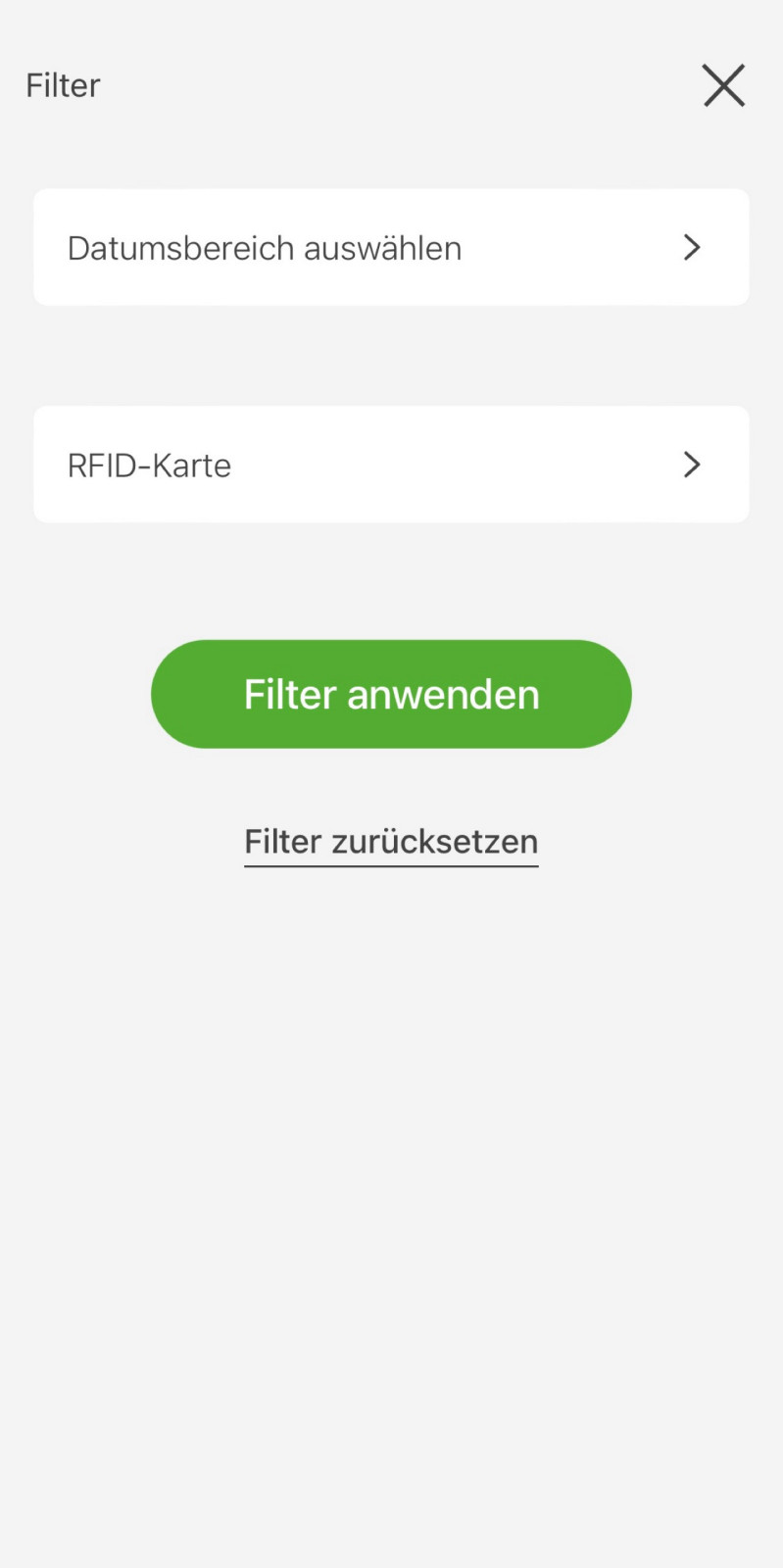Confirm filters with Filter anwenden
Image resolution: width=783 pixels, height=1568 pixels.
391,694
